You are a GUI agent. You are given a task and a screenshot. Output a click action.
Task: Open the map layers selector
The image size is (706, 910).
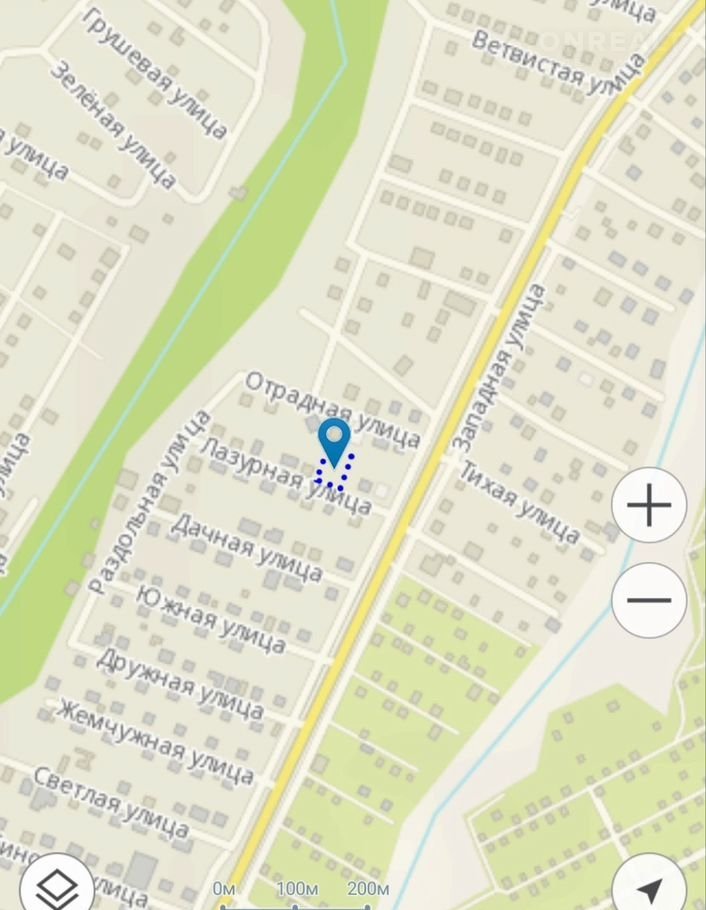click(x=56, y=885)
